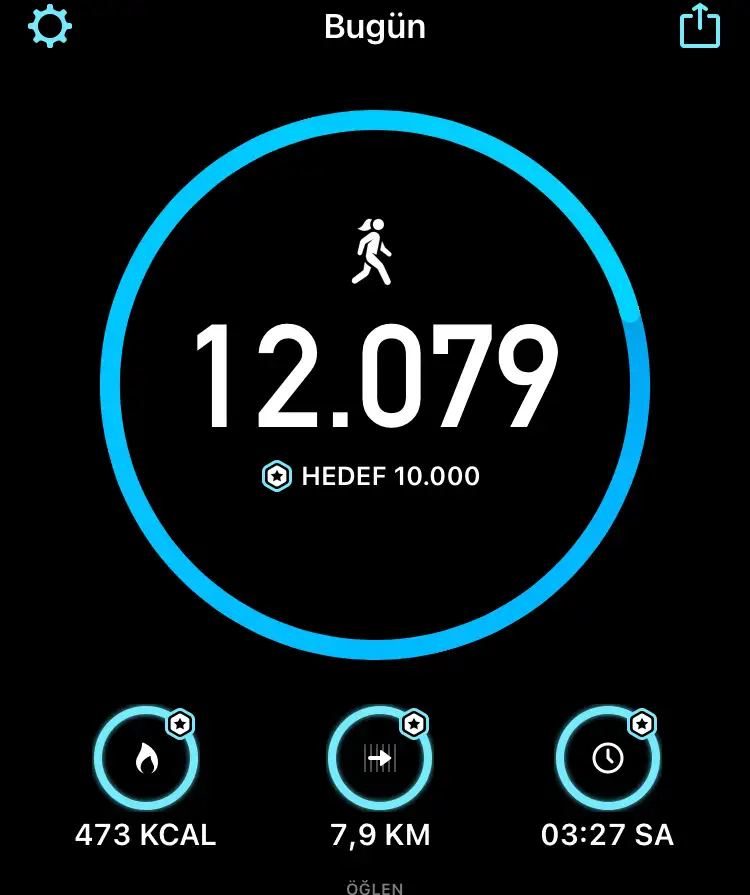Open the 12.079 steps ring details

click(375, 385)
